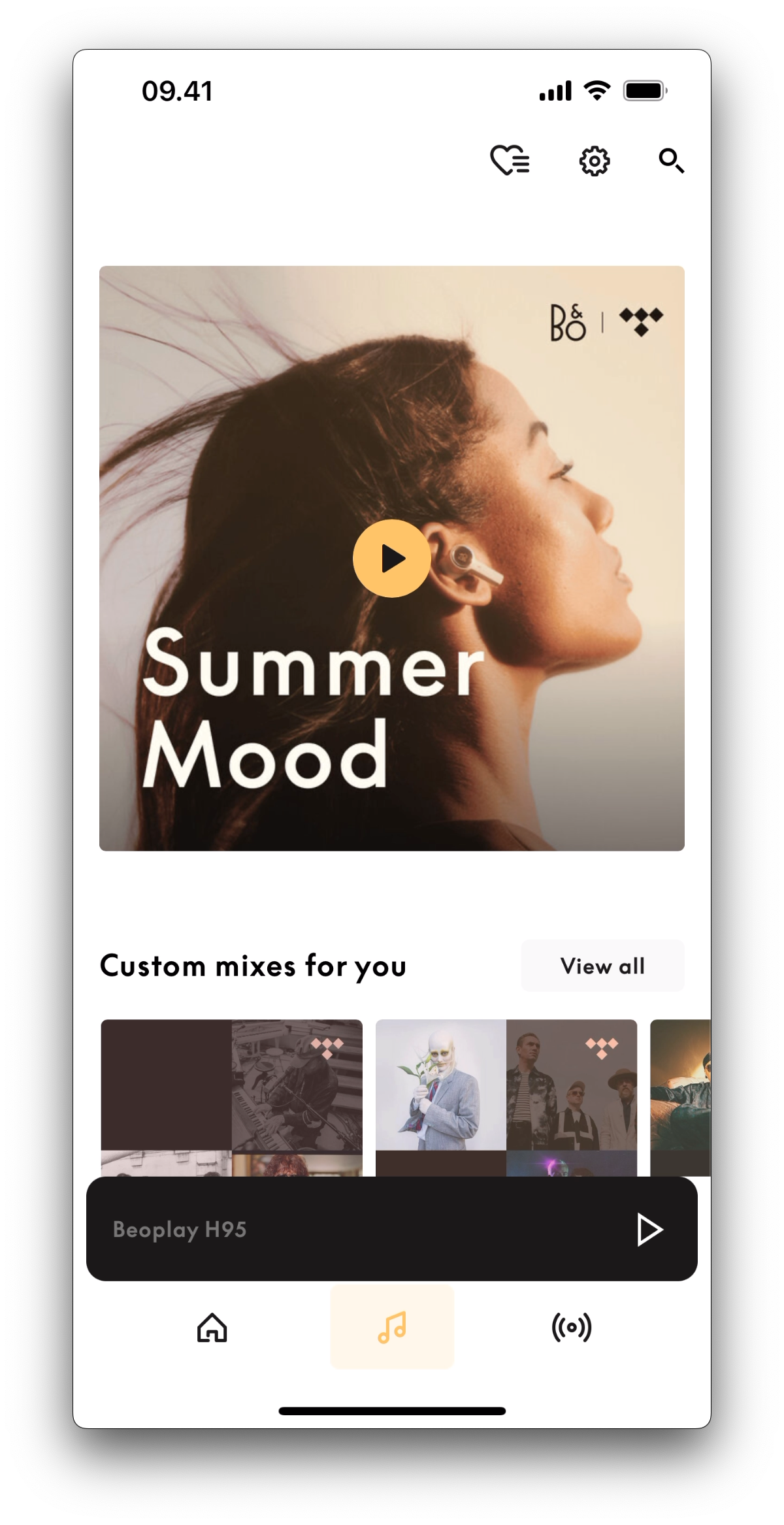Viewport: 784px width, 1525px height.
Task: Start playback on Beoplay H95
Action: [649, 1230]
